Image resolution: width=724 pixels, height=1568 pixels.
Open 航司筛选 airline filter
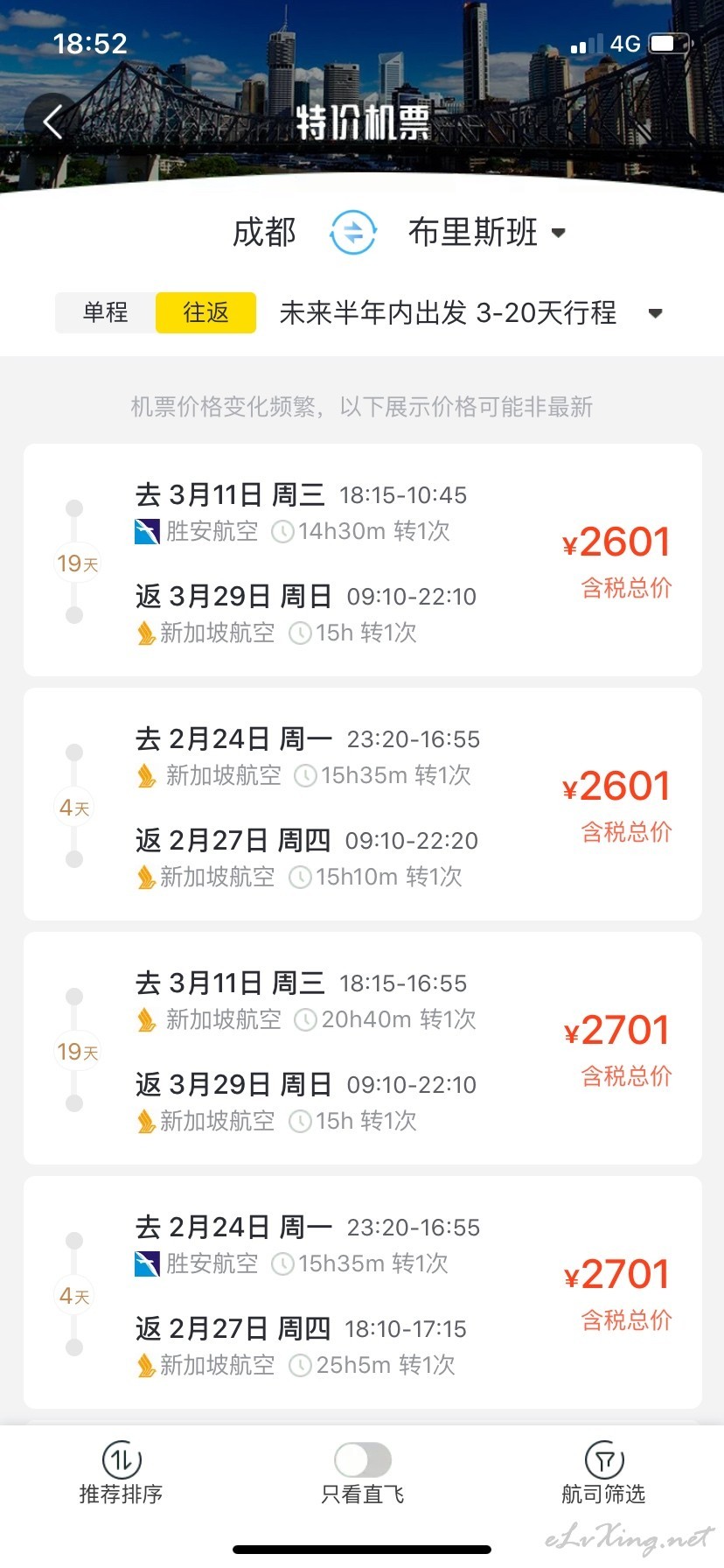pyautogui.click(x=603, y=1473)
